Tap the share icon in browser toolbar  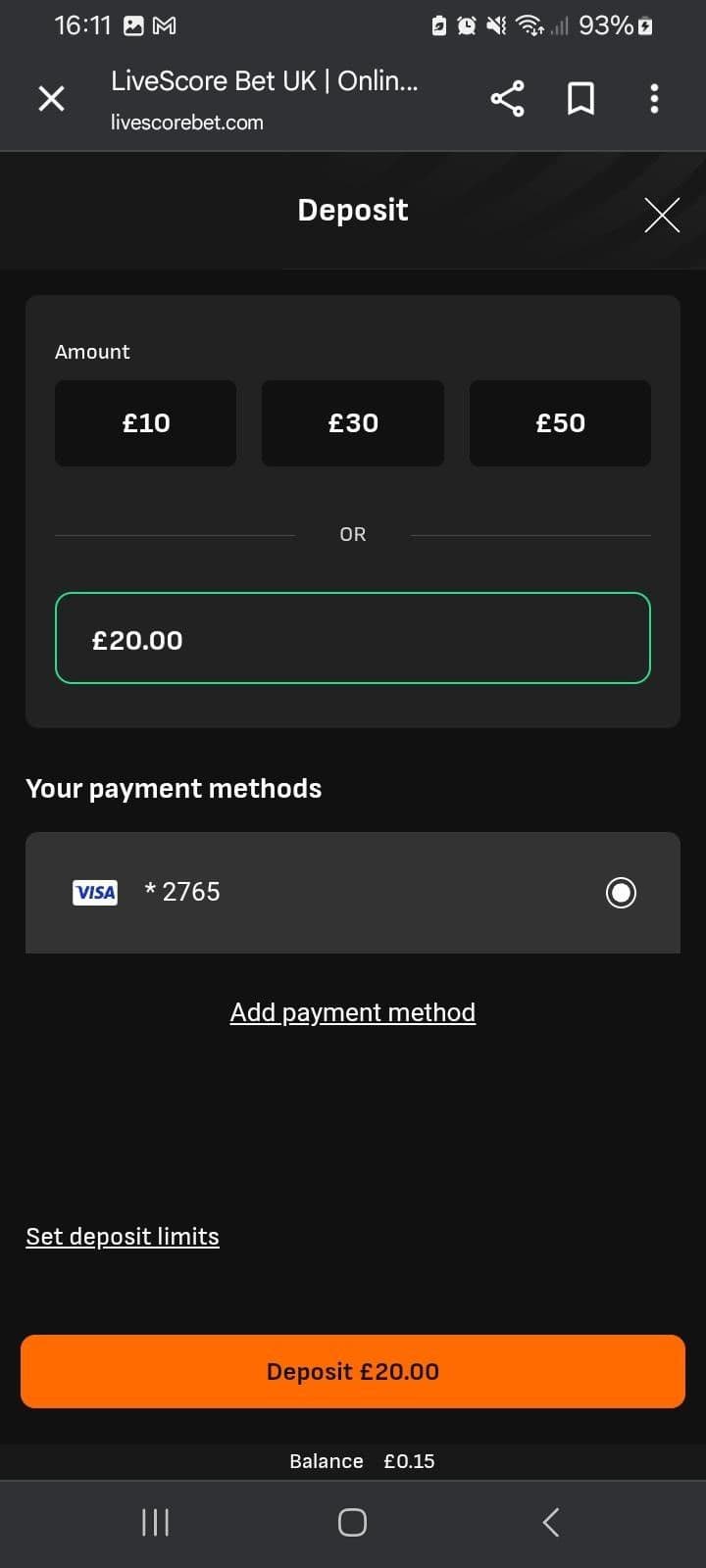tap(506, 98)
